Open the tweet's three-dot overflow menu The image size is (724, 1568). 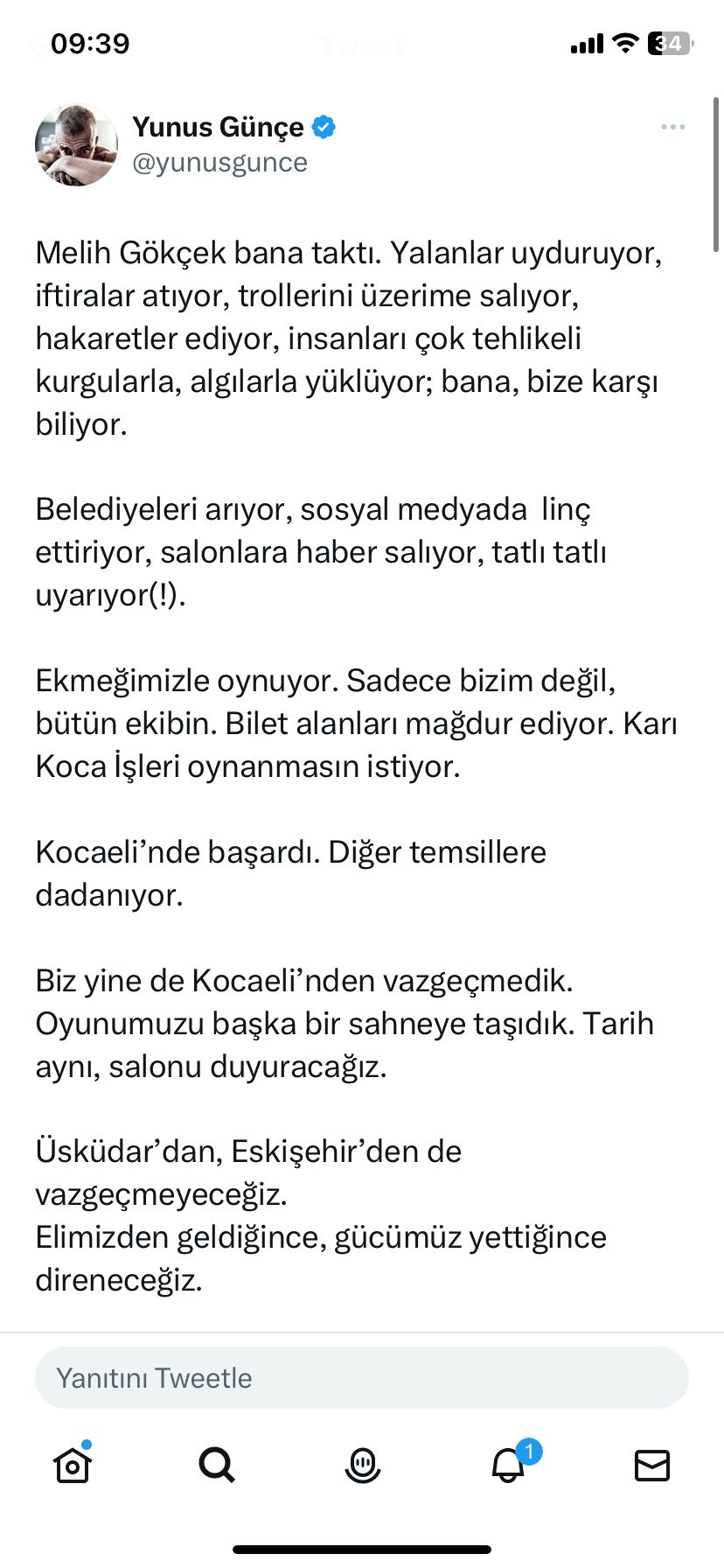pos(672,128)
